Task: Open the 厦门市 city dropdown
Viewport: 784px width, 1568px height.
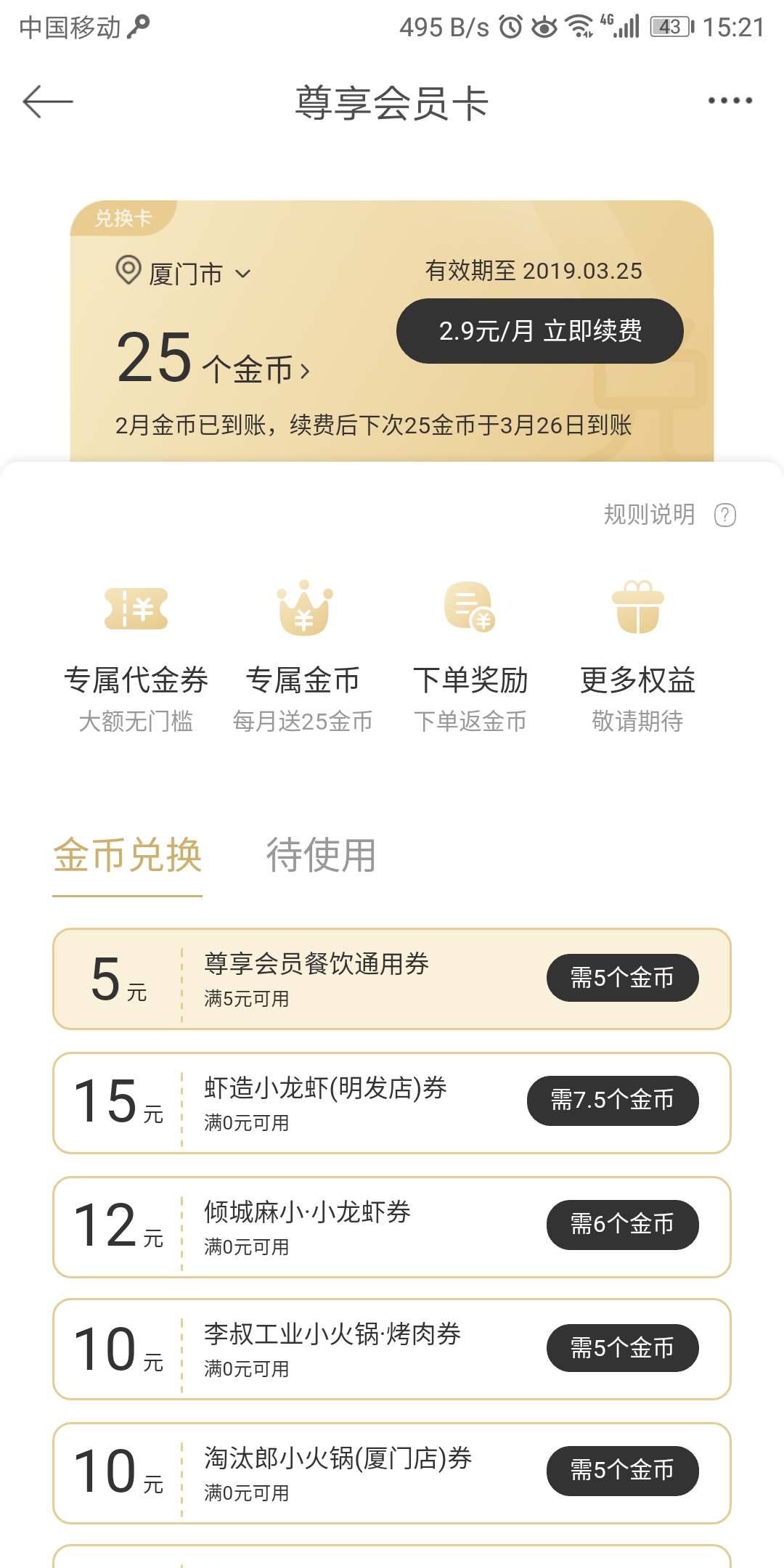Action: pyautogui.click(x=183, y=273)
